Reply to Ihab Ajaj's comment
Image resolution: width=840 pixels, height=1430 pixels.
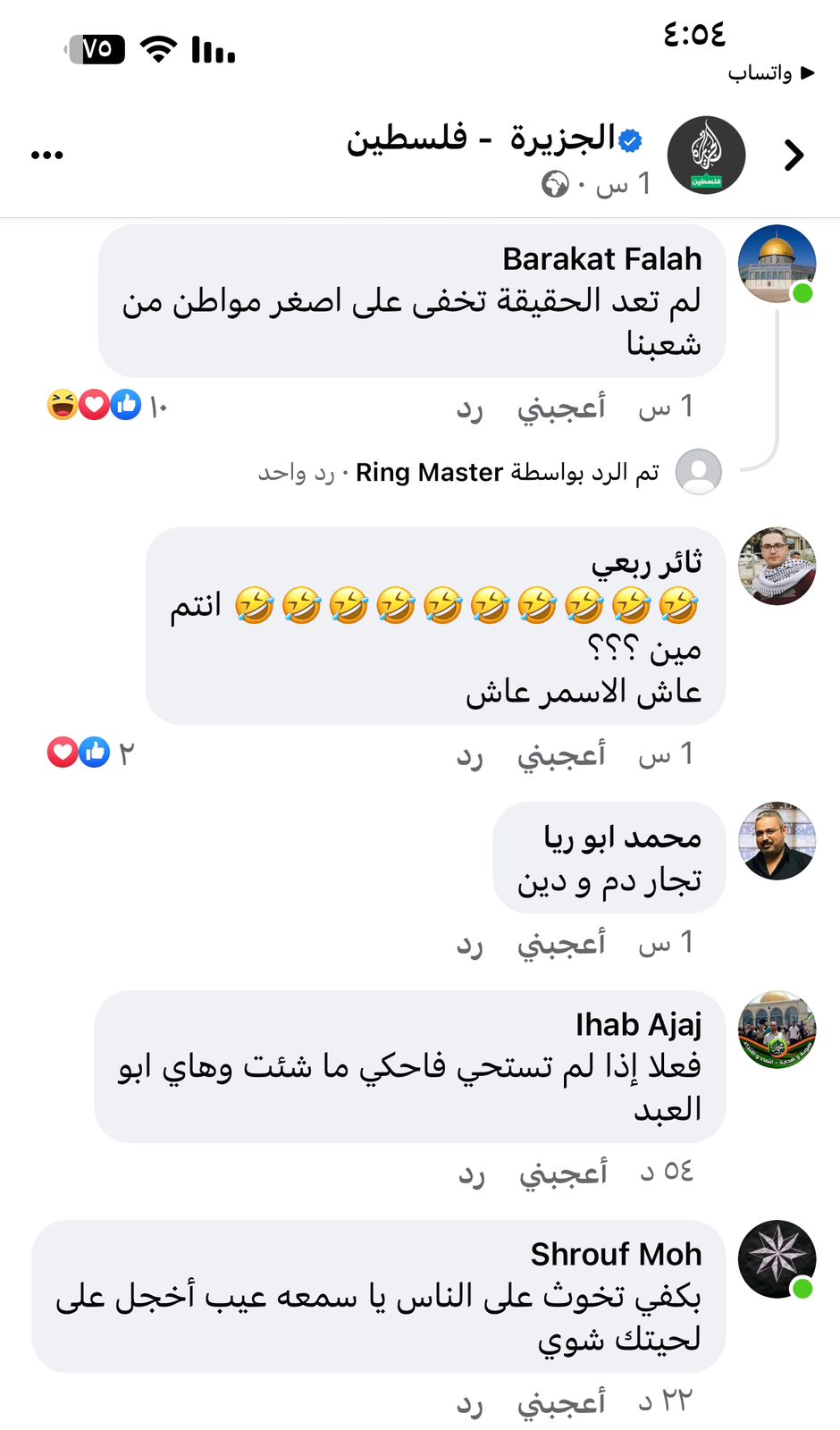tap(472, 1174)
